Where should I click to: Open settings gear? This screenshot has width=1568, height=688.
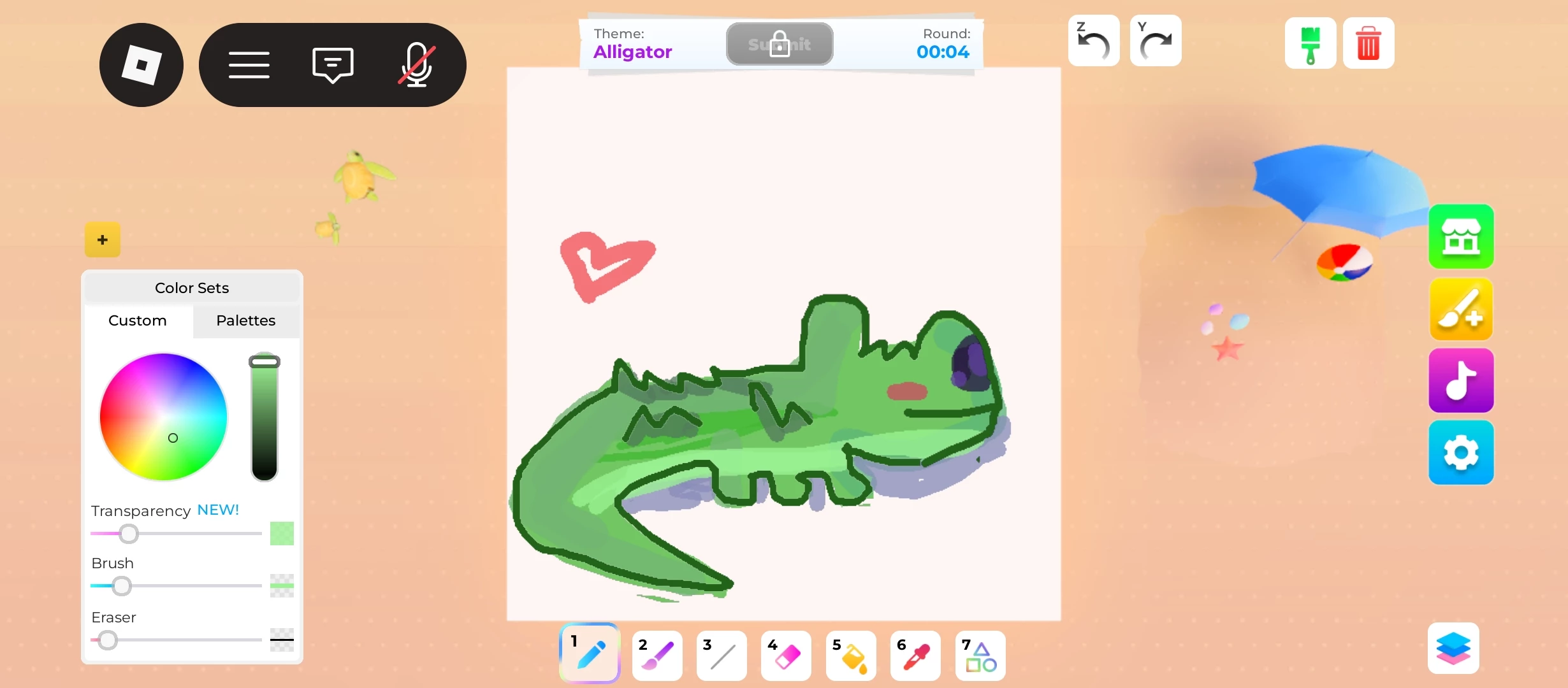(x=1461, y=453)
